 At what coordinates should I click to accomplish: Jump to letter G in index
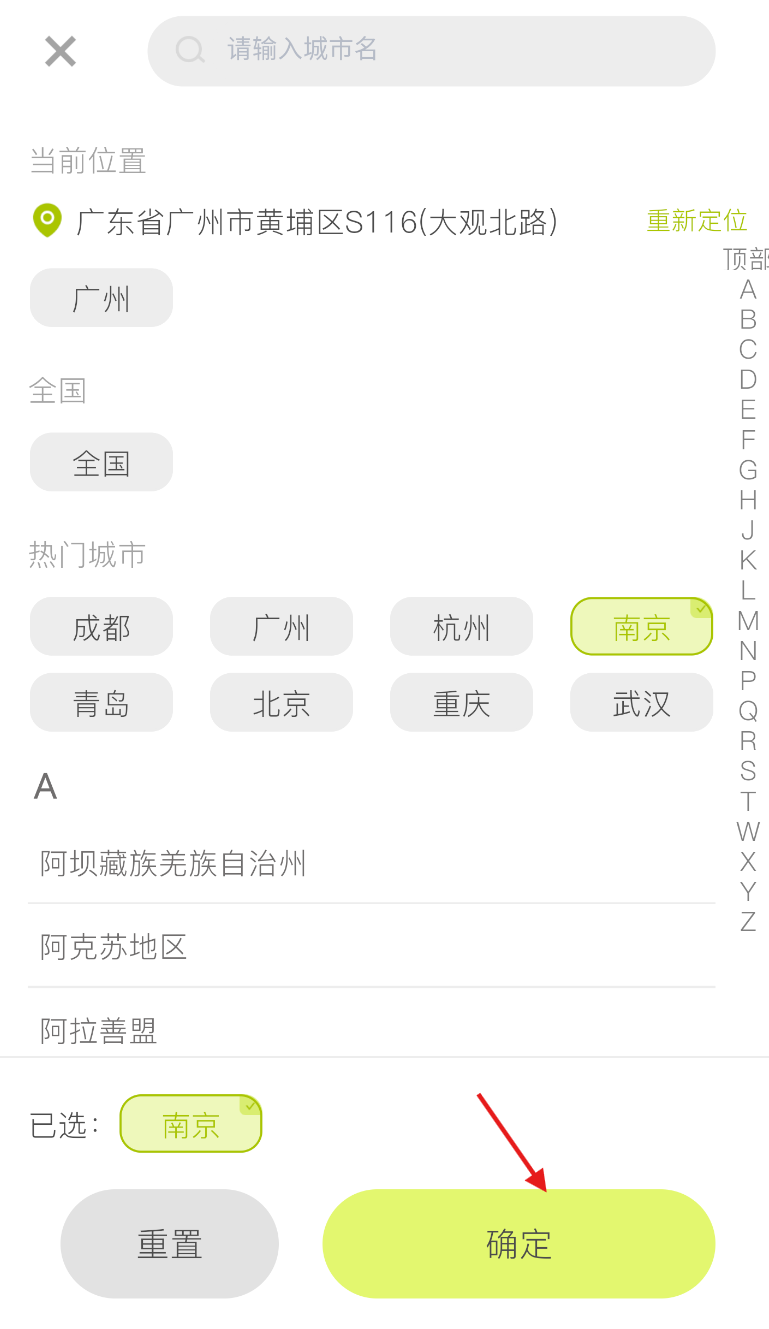748,470
